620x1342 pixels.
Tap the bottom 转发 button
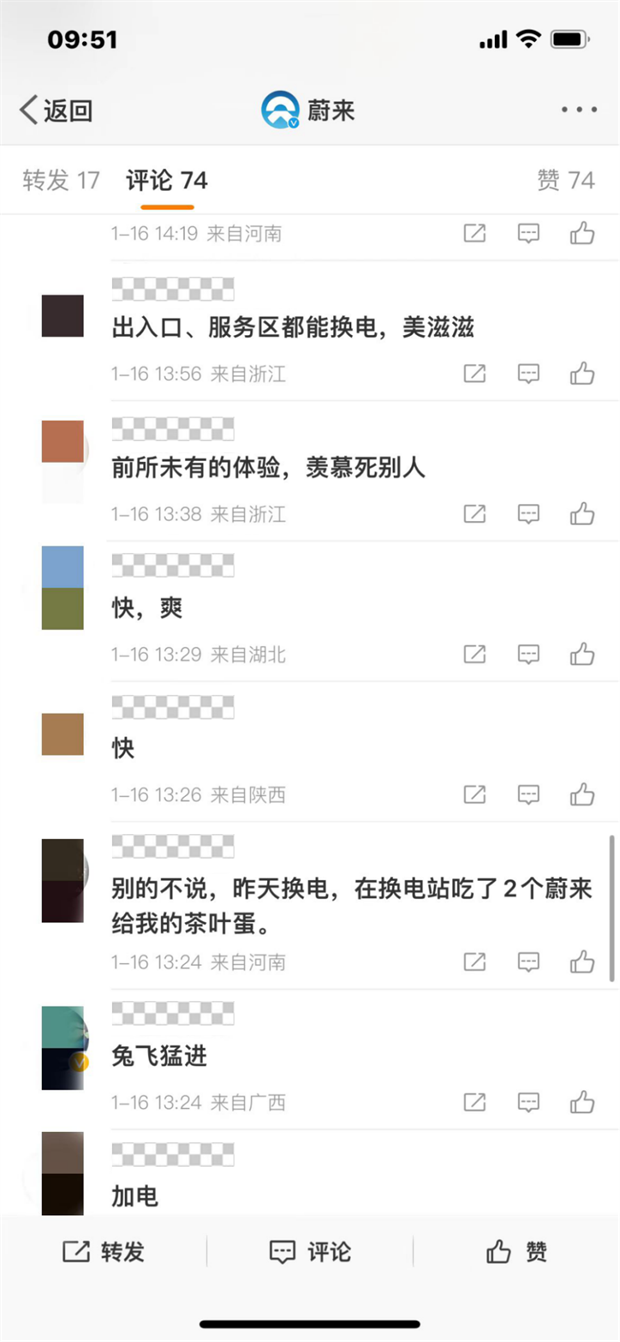coord(104,1252)
